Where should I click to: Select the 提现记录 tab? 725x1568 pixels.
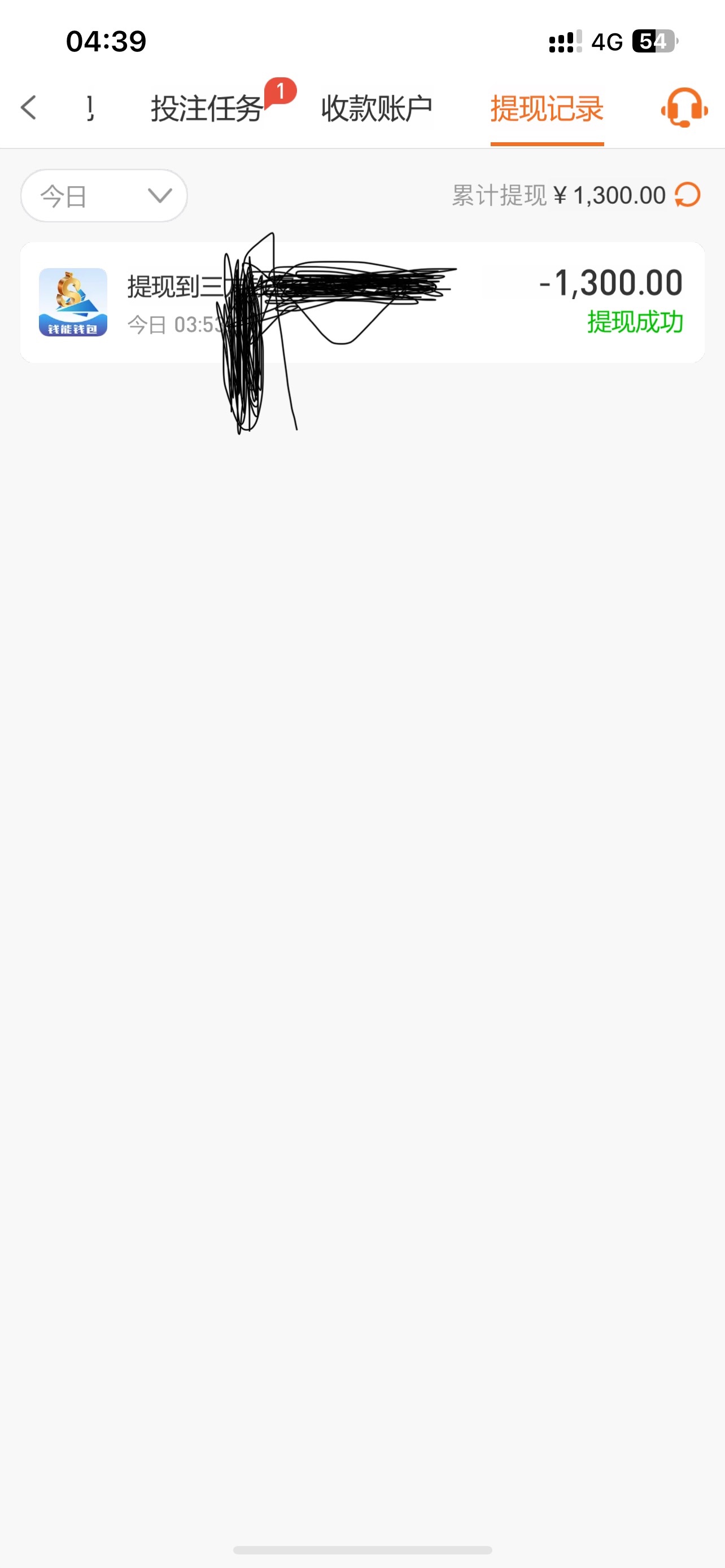(x=547, y=109)
